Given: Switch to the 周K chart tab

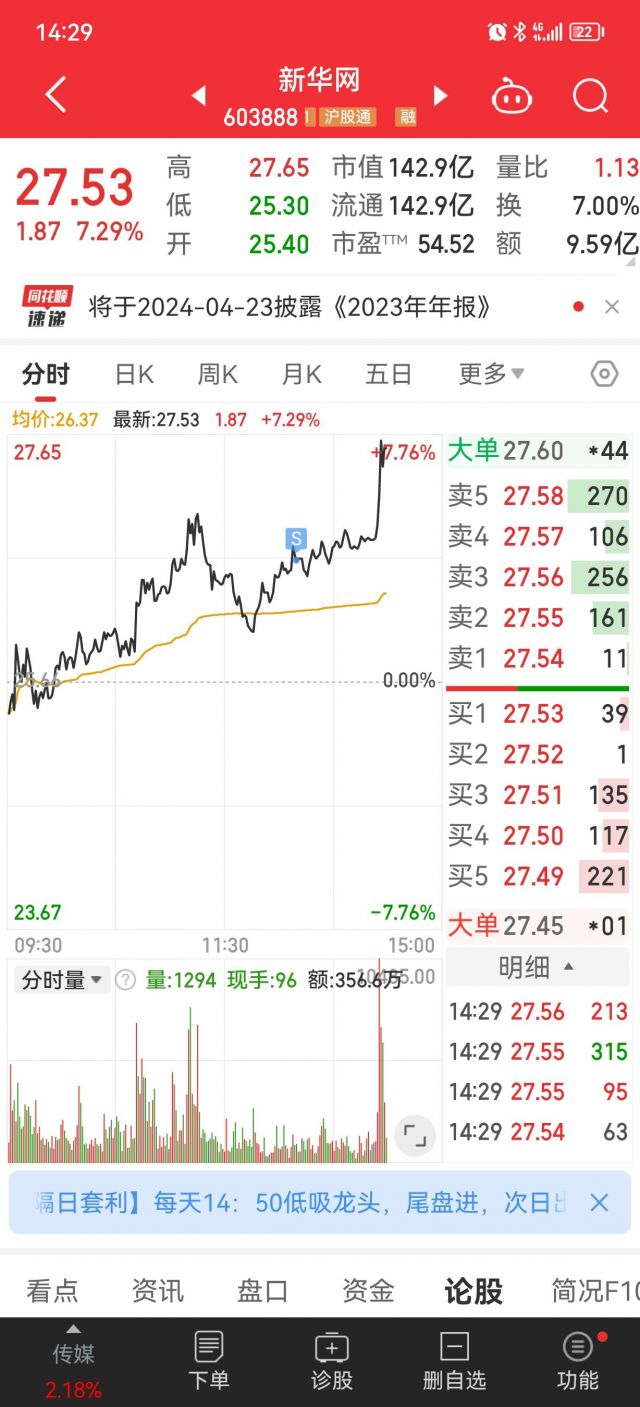Looking at the screenshot, I should [217, 374].
